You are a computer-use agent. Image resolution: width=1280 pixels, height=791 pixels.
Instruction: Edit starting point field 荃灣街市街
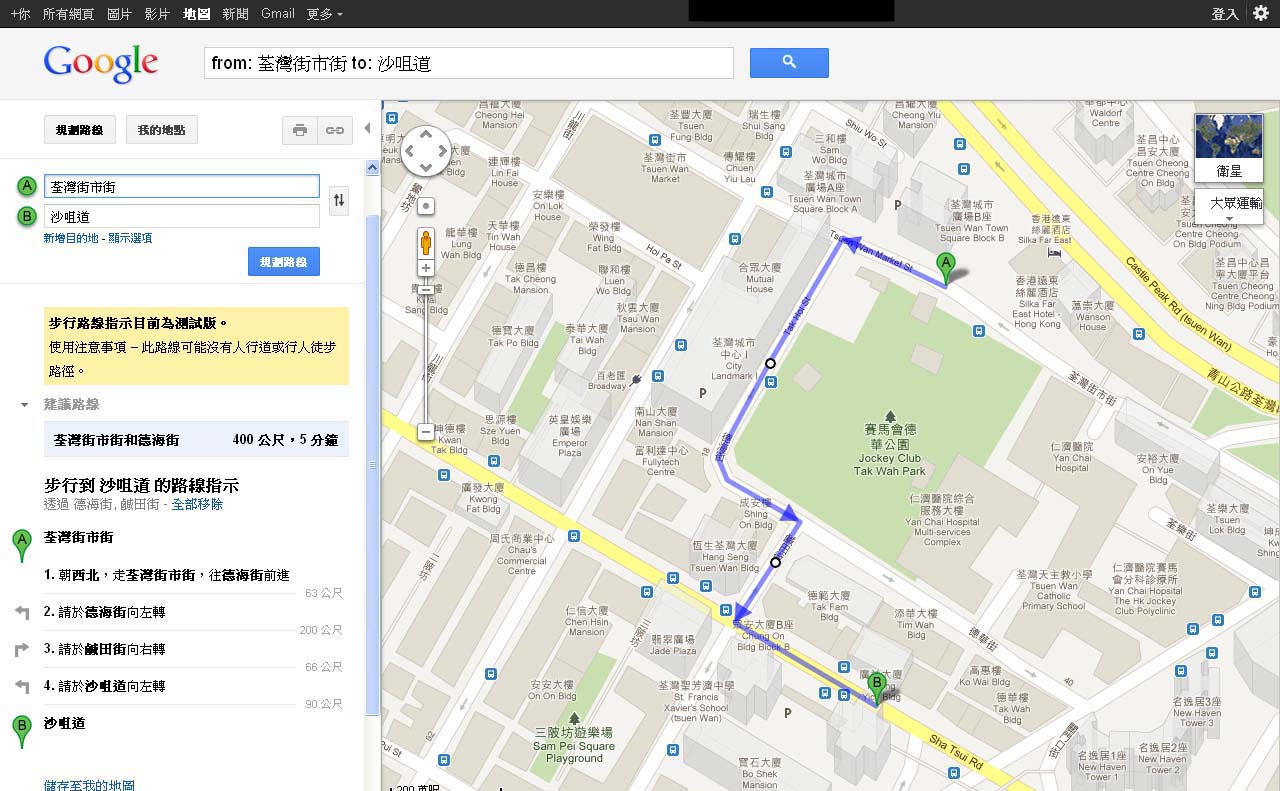[181, 186]
